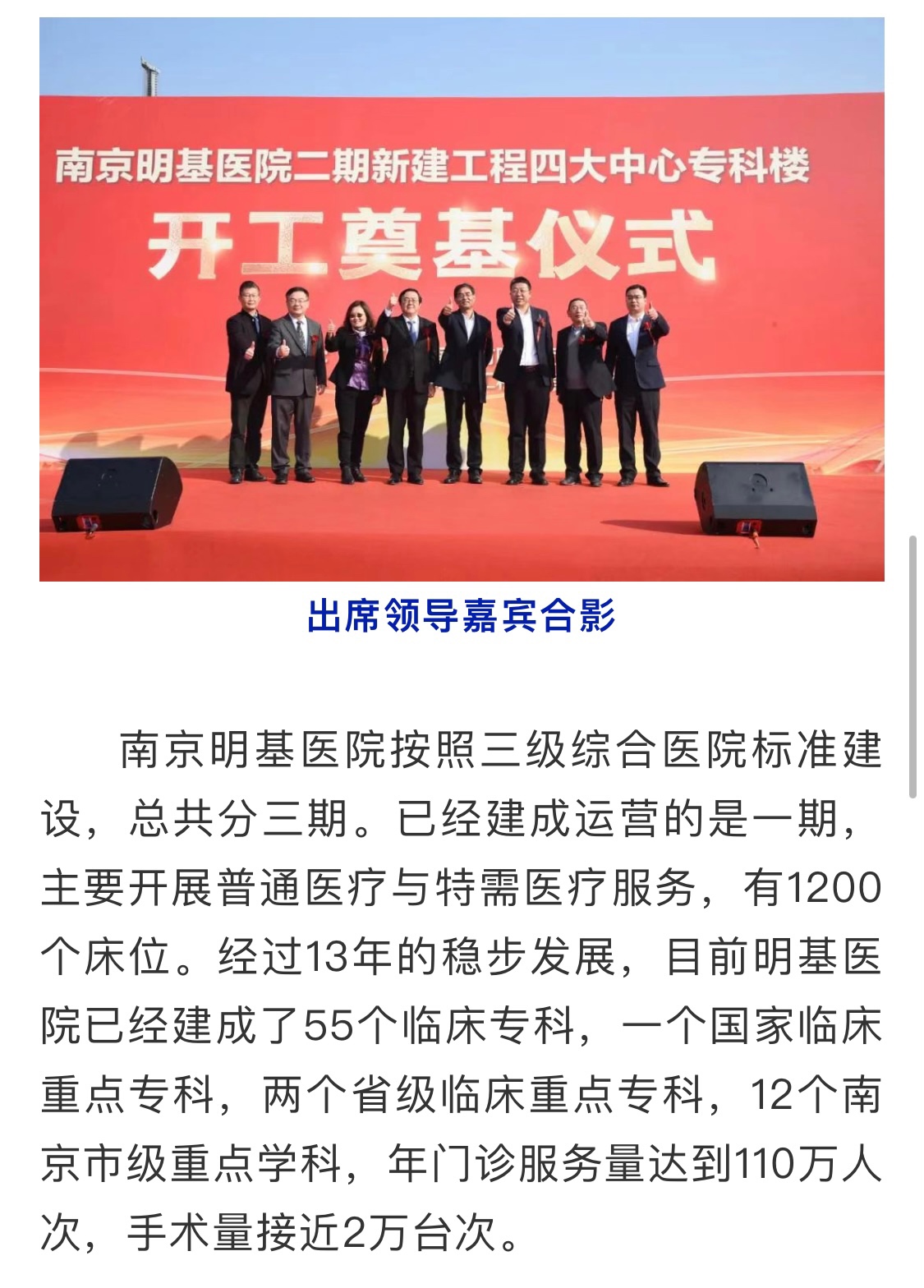
Task: Open the groundbreaking ceremony group photo
Action: tap(462, 299)
